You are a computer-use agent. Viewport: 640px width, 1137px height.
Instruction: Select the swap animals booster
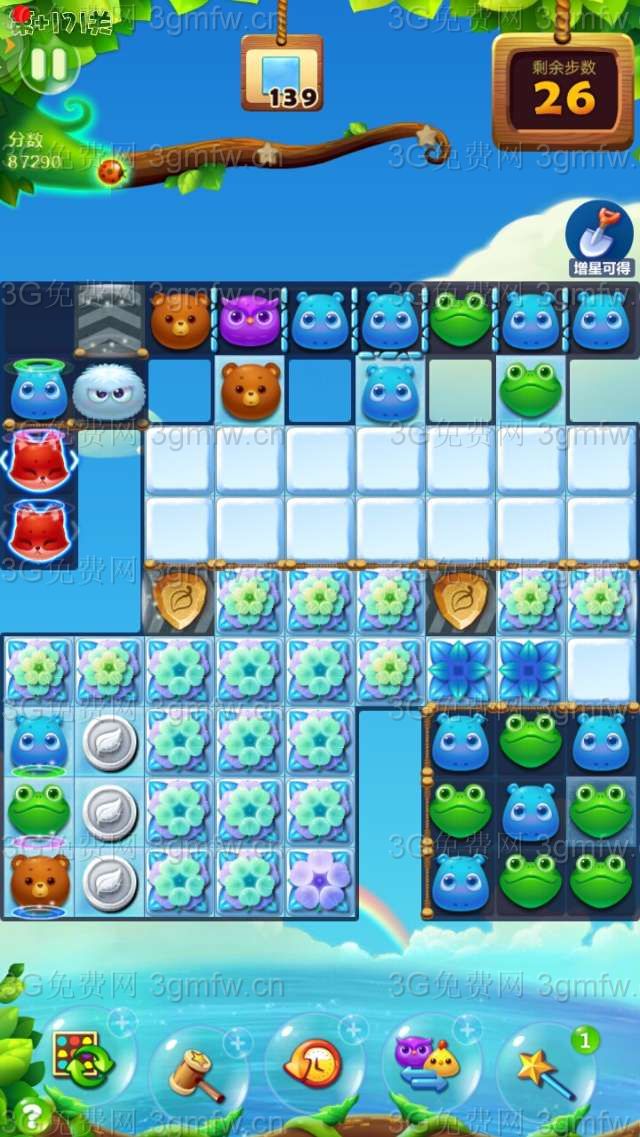(x=429, y=1062)
